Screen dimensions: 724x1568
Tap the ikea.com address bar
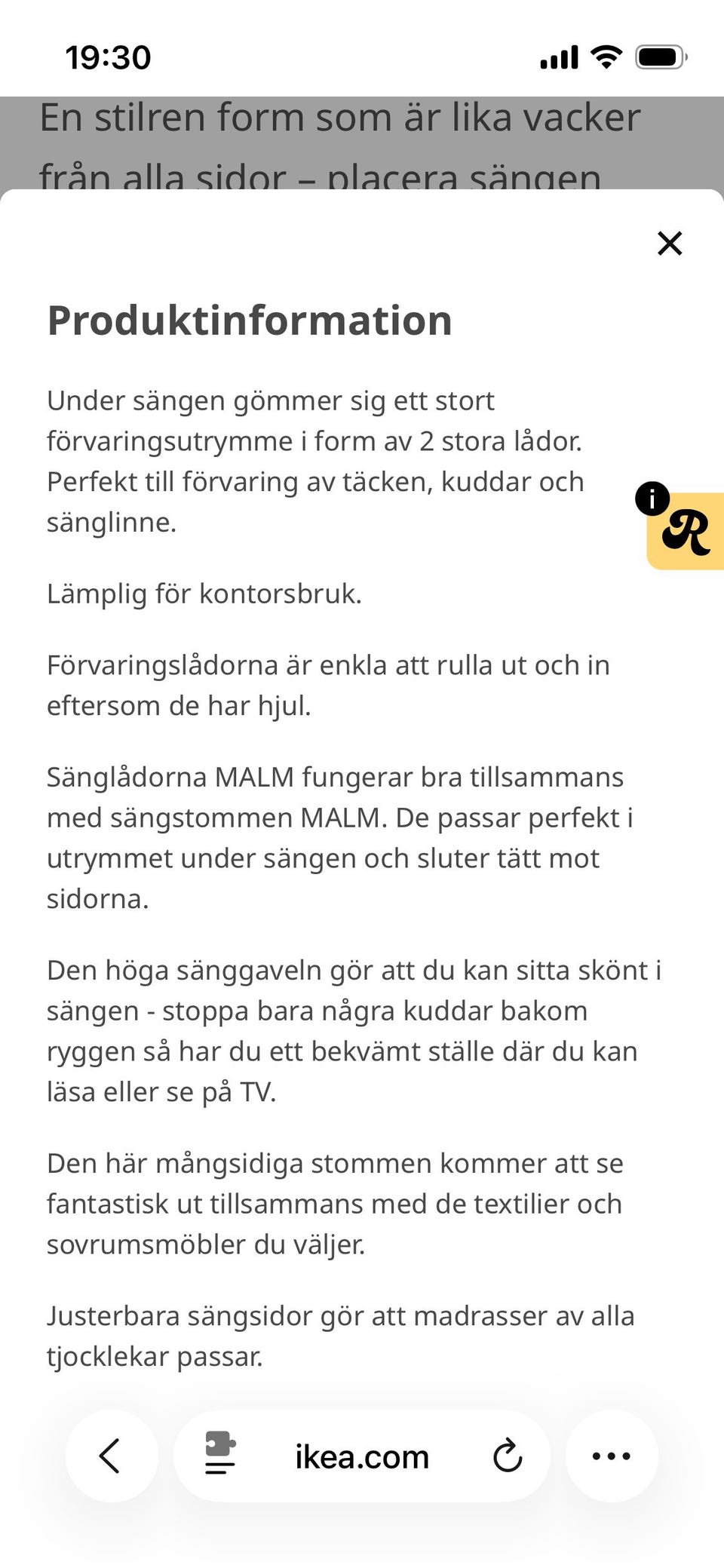(x=362, y=1456)
